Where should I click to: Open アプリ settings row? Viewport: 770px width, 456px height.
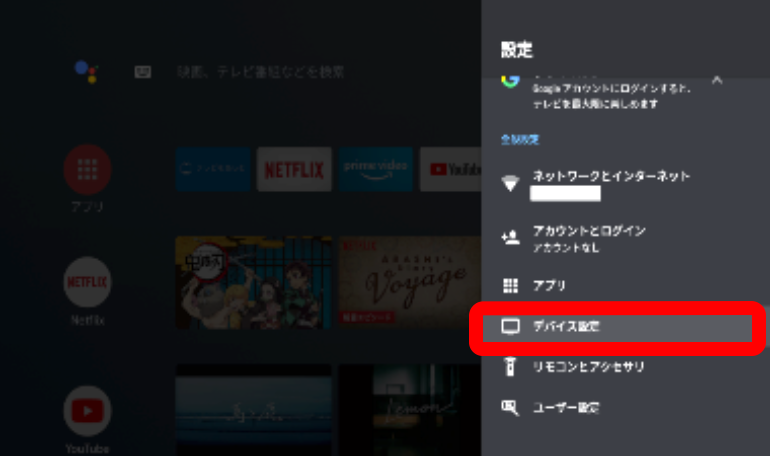610,286
